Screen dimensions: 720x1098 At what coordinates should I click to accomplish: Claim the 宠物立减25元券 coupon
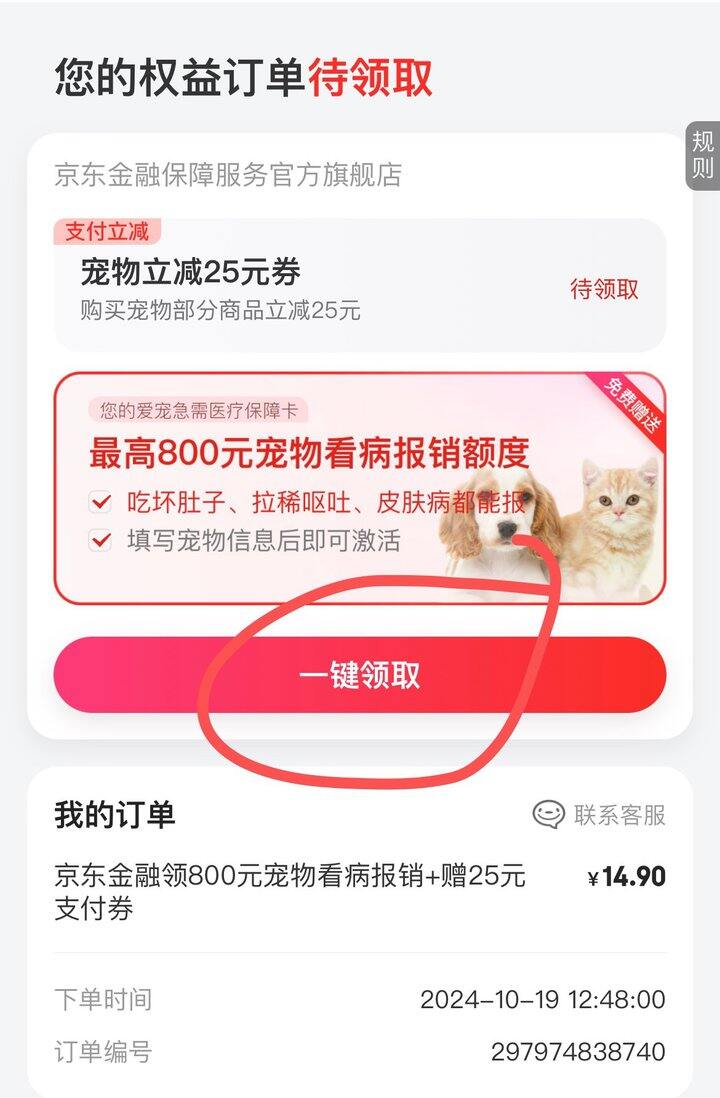click(603, 290)
